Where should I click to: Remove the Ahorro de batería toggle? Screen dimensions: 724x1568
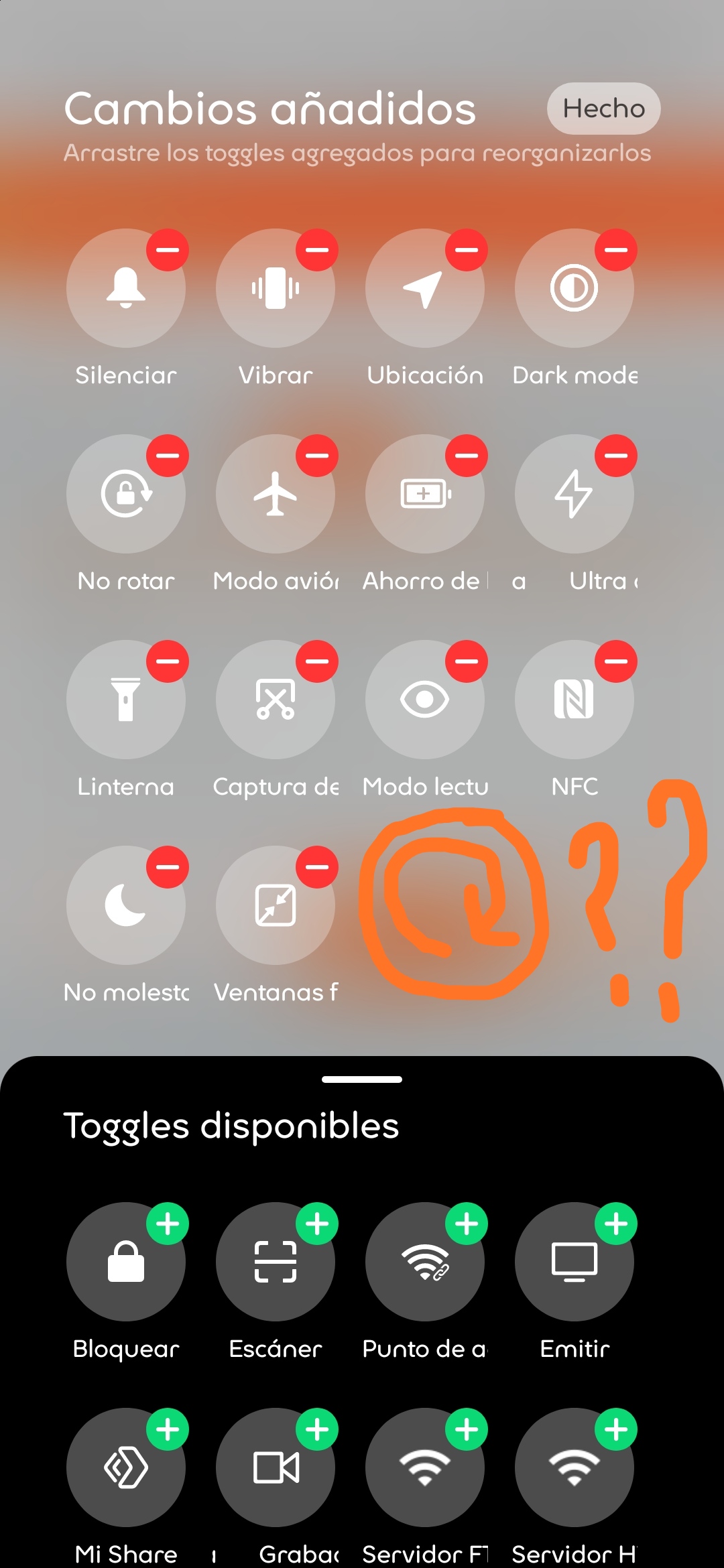pos(467,456)
